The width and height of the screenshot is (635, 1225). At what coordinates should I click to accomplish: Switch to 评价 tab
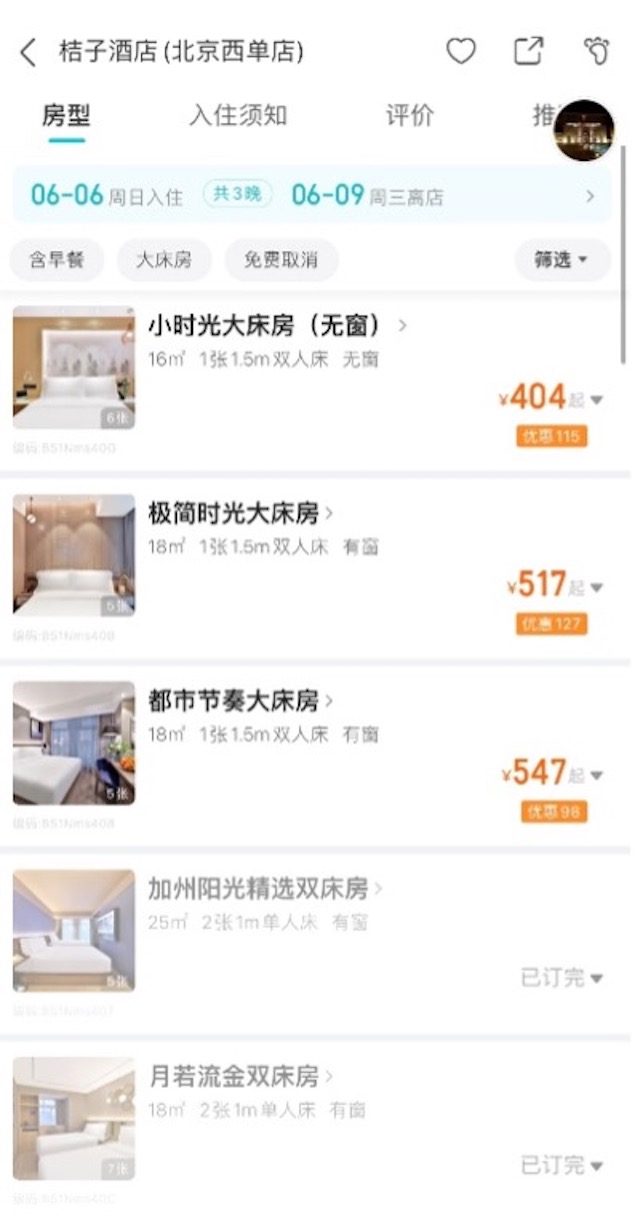[410, 115]
